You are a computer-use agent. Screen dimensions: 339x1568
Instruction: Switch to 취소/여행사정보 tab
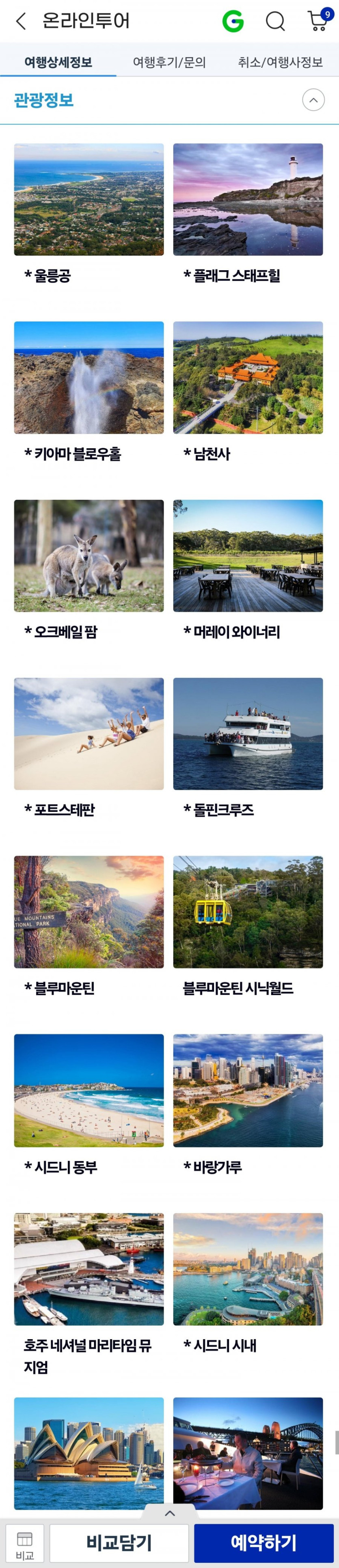pos(280,62)
